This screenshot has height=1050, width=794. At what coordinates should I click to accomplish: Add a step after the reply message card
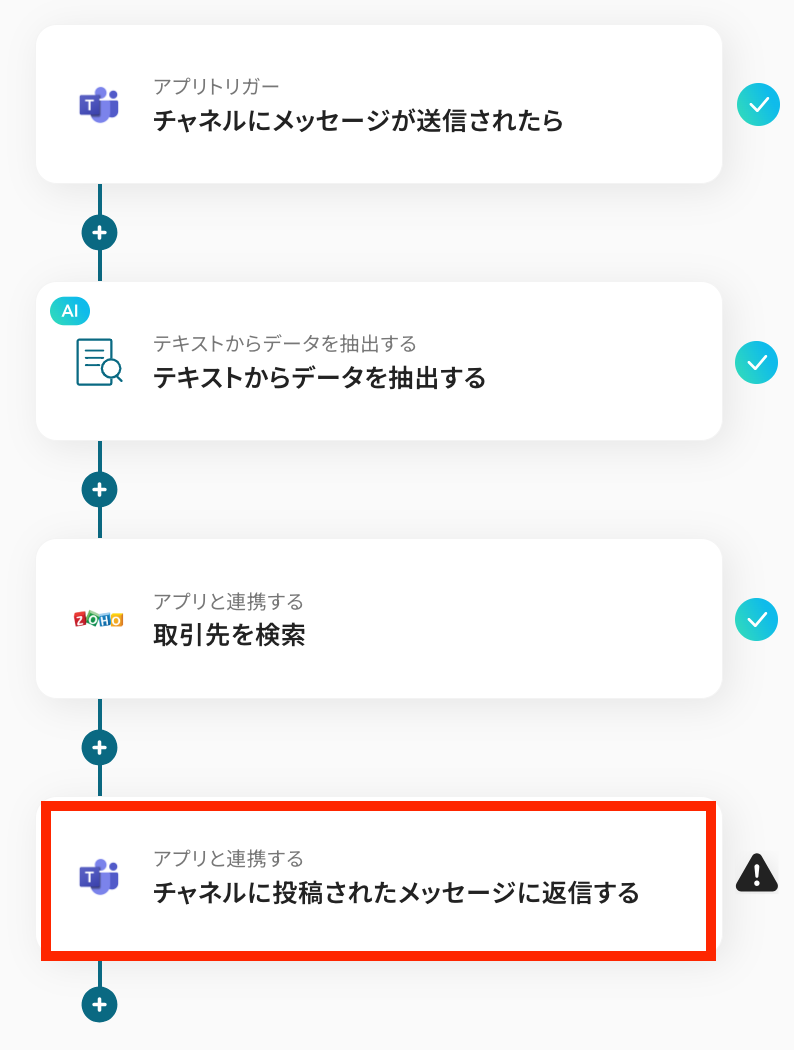[x=99, y=1004]
